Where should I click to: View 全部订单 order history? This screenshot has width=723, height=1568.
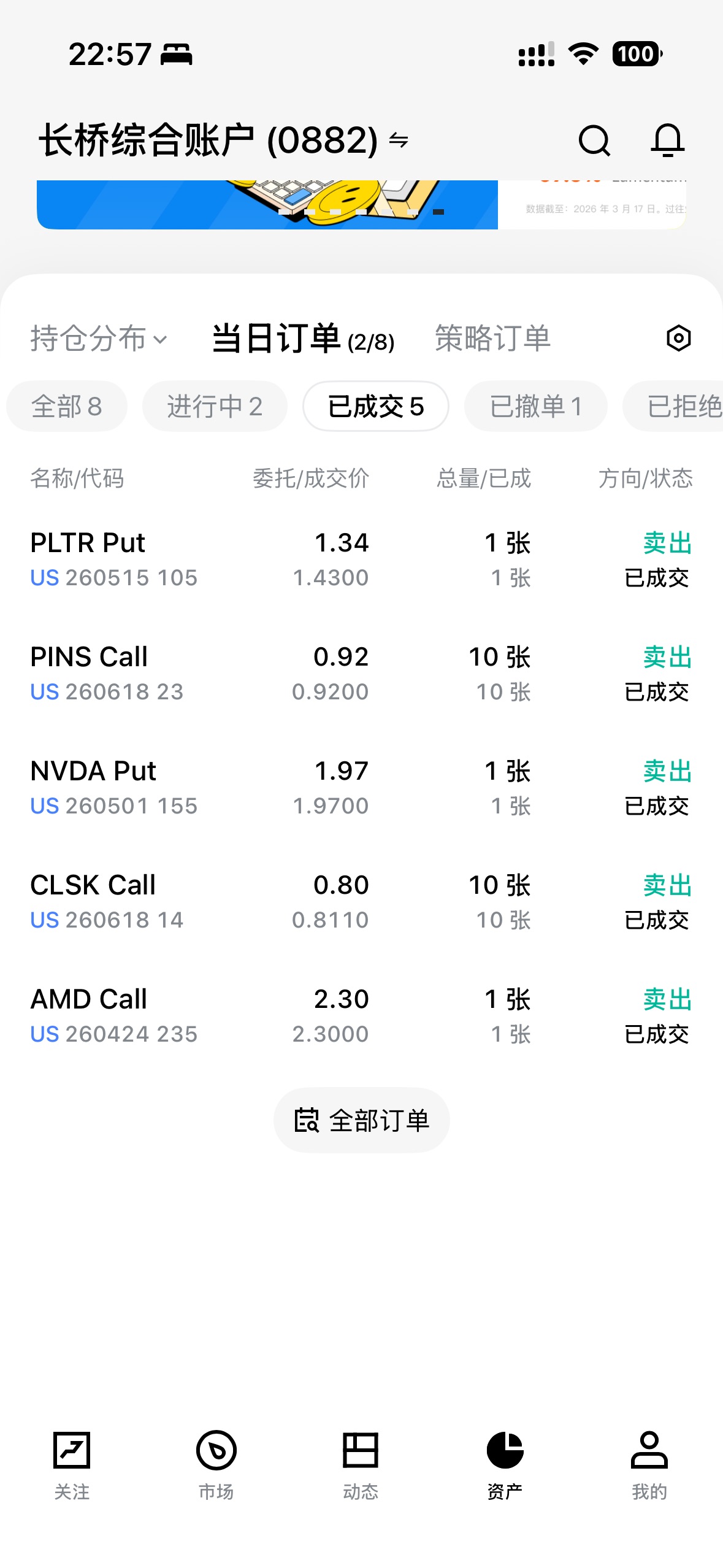pyautogui.click(x=361, y=1120)
